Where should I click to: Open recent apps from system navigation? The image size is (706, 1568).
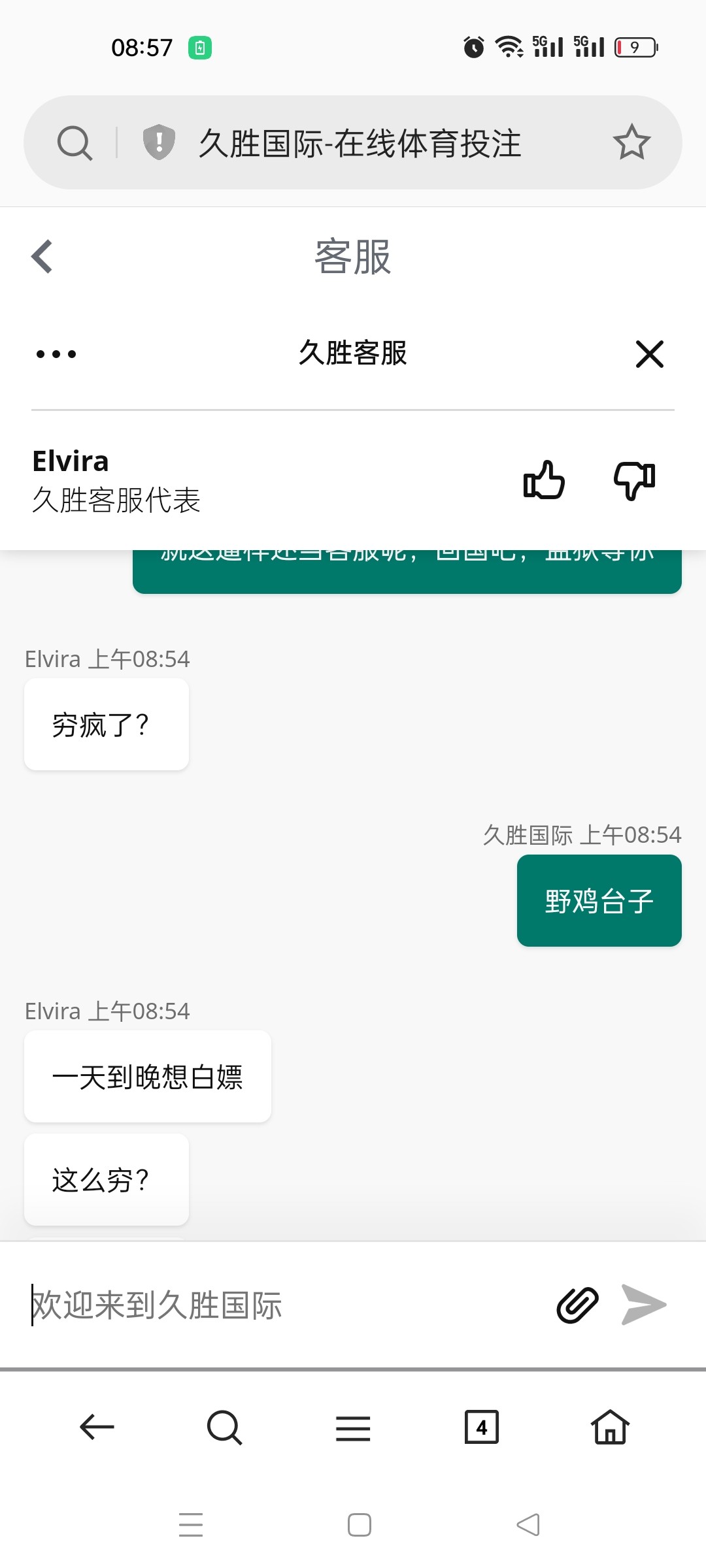191,1525
